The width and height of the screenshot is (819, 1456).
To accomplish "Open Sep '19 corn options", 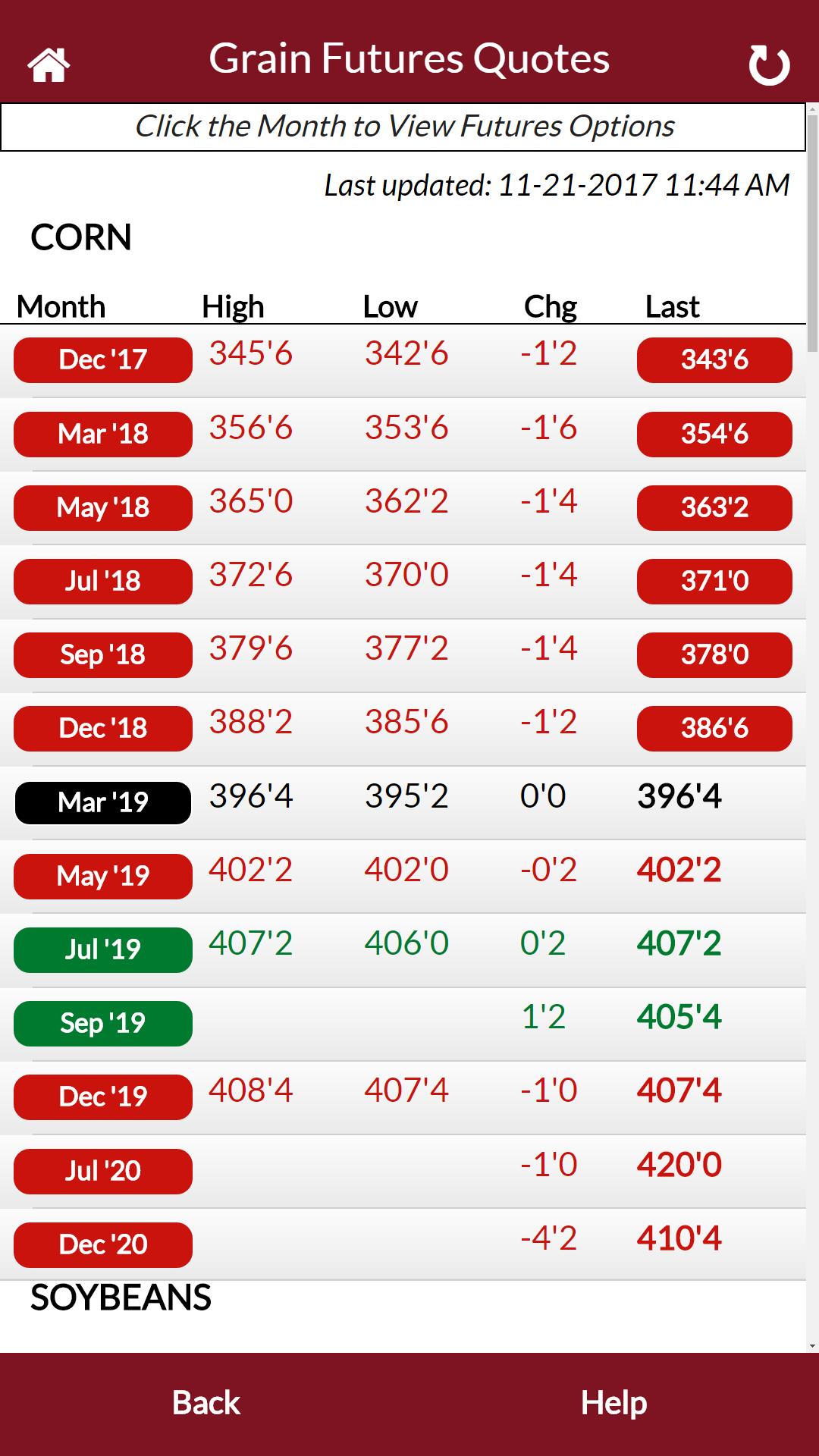I will click(x=103, y=1024).
